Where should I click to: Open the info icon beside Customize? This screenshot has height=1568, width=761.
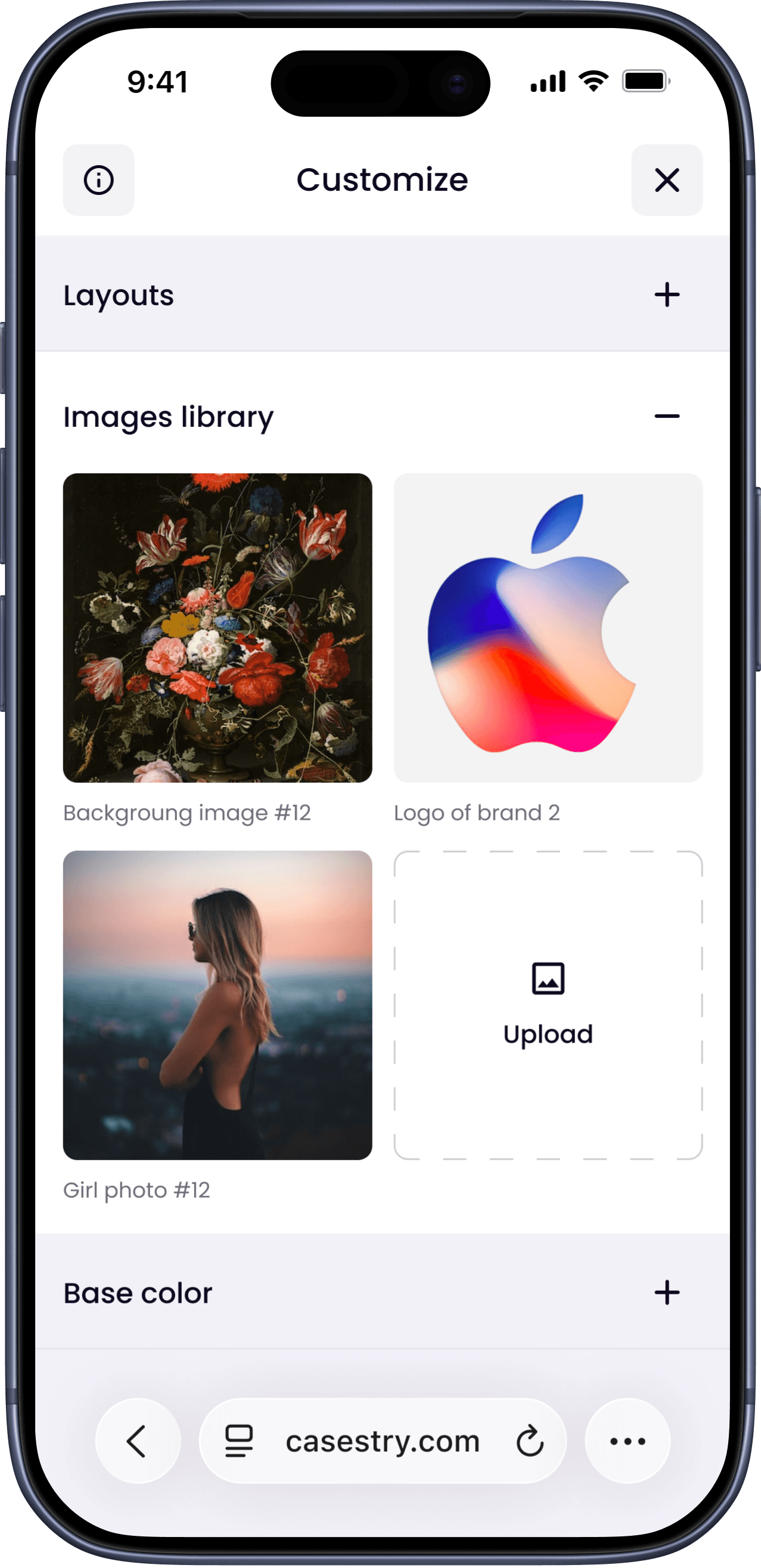point(98,180)
